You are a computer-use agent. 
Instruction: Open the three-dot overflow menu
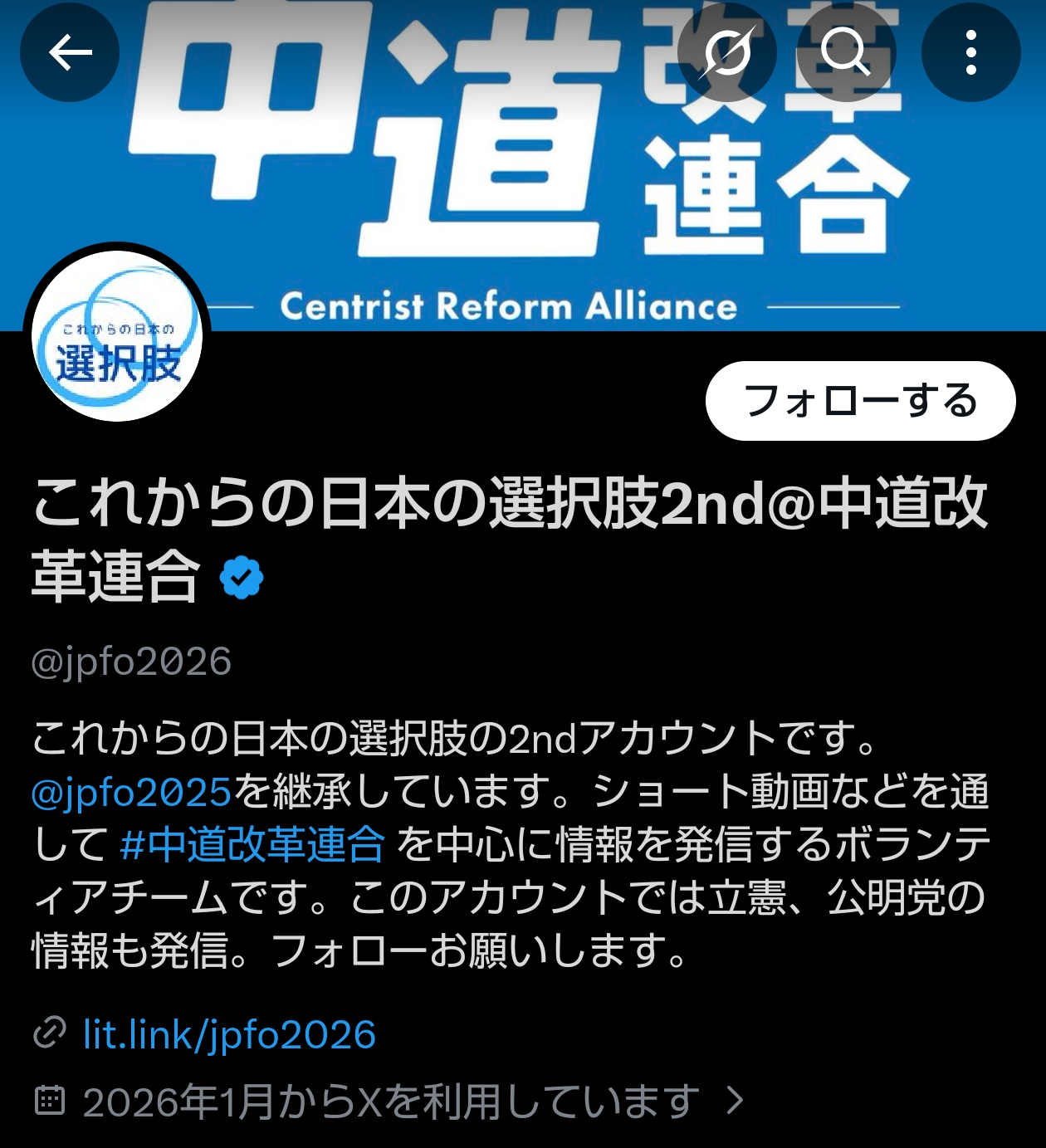click(970, 52)
